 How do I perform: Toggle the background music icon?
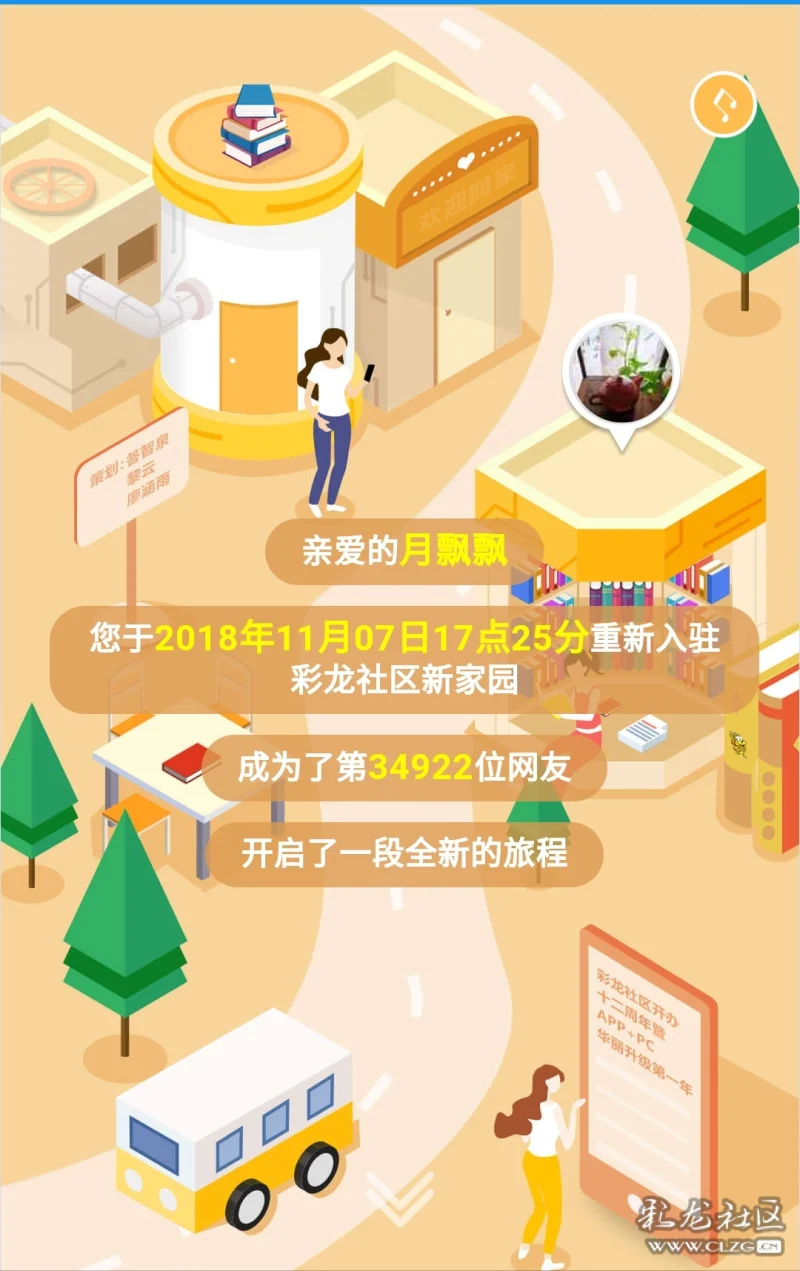point(724,103)
